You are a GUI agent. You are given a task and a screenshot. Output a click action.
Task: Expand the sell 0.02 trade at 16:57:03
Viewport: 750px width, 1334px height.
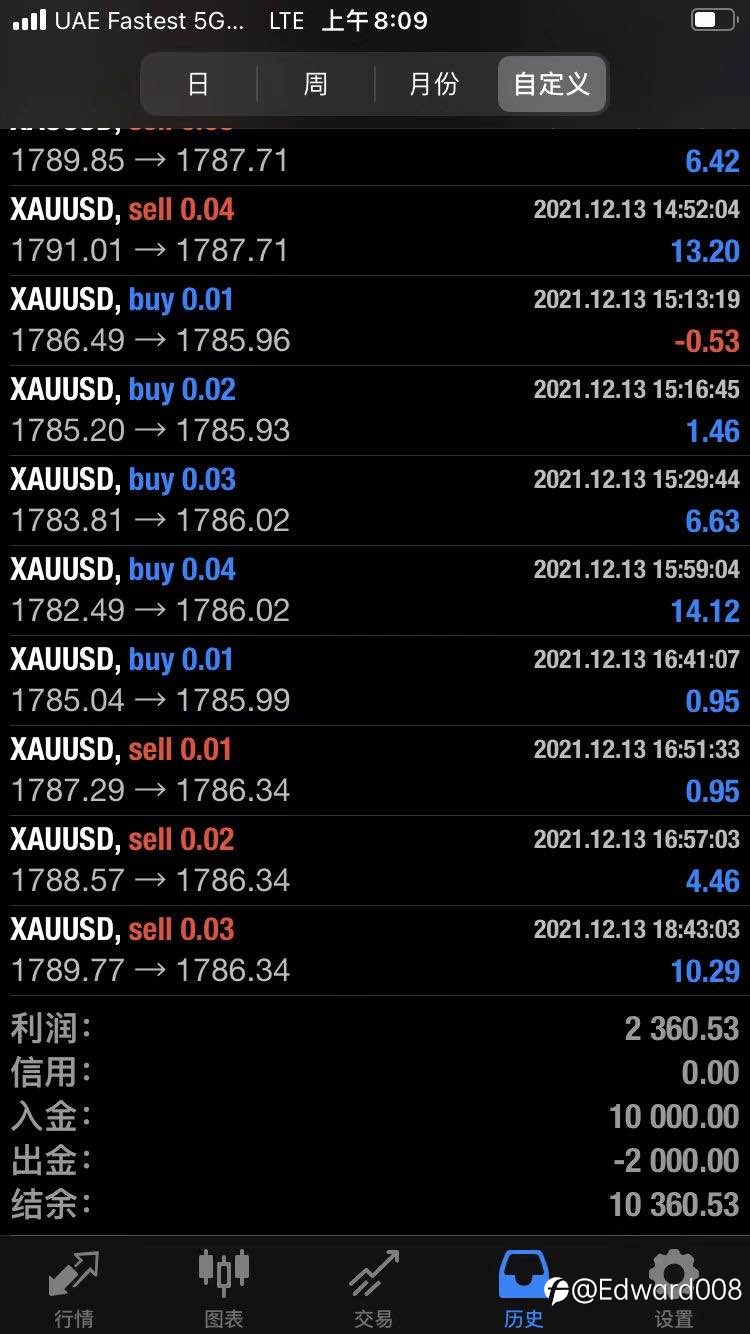(375, 861)
